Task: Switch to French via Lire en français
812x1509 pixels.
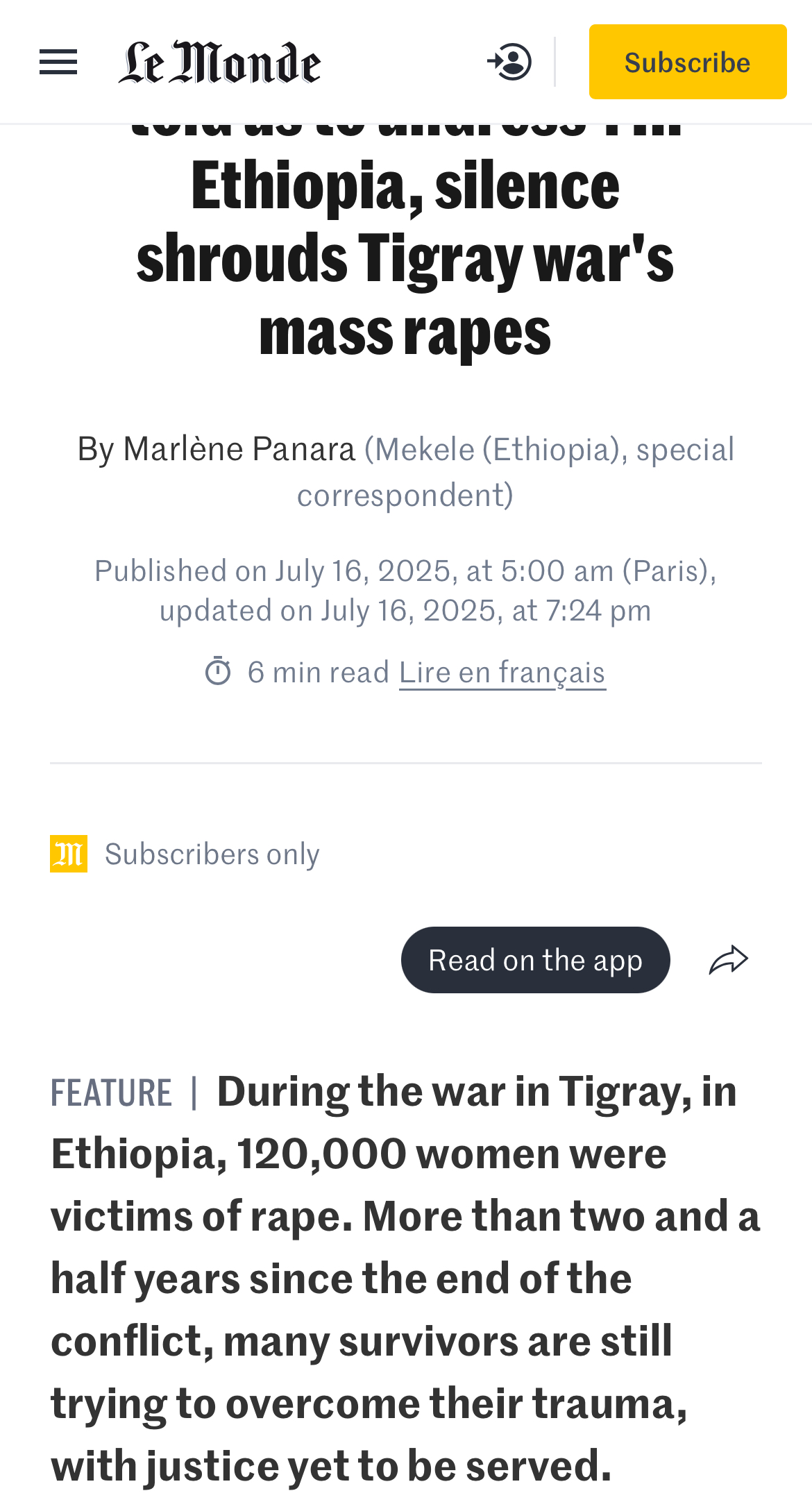Action: [502, 673]
